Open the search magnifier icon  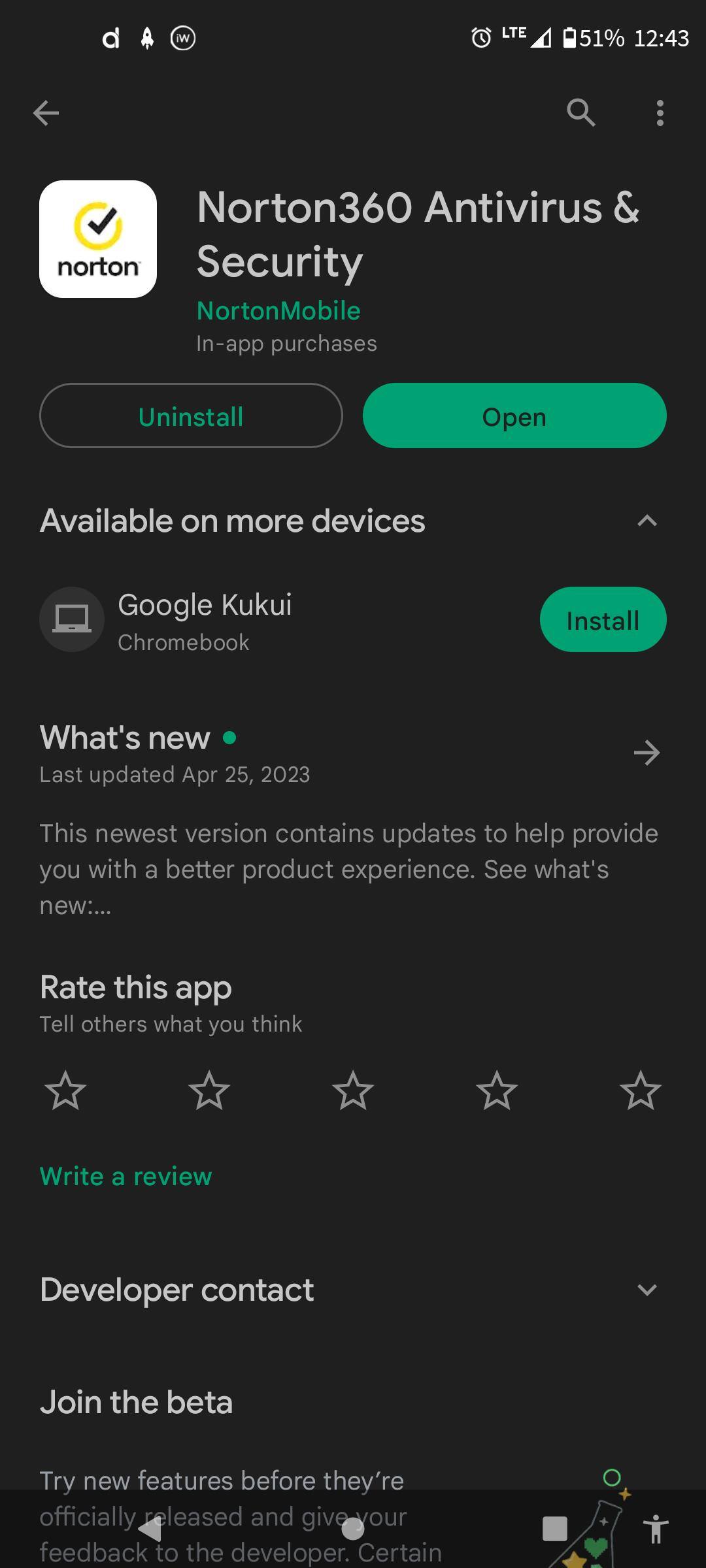pyautogui.click(x=580, y=113)
